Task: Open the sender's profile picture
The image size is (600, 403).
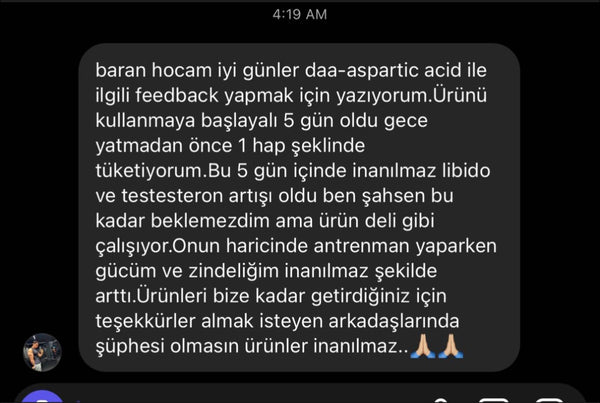Action: pos(43,352)
